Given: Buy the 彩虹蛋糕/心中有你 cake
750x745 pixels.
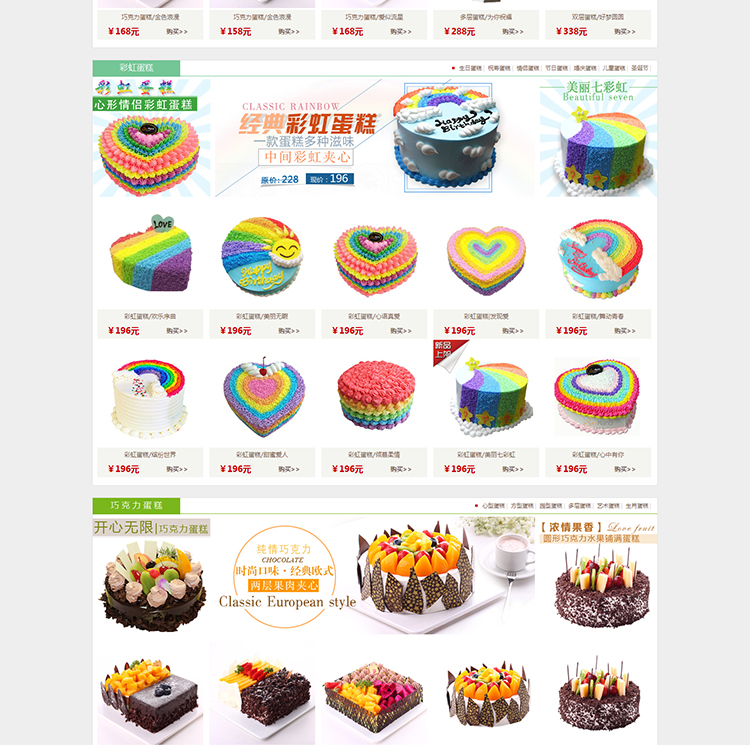Looking at the screenshot, I should click(x=625, y=468).
